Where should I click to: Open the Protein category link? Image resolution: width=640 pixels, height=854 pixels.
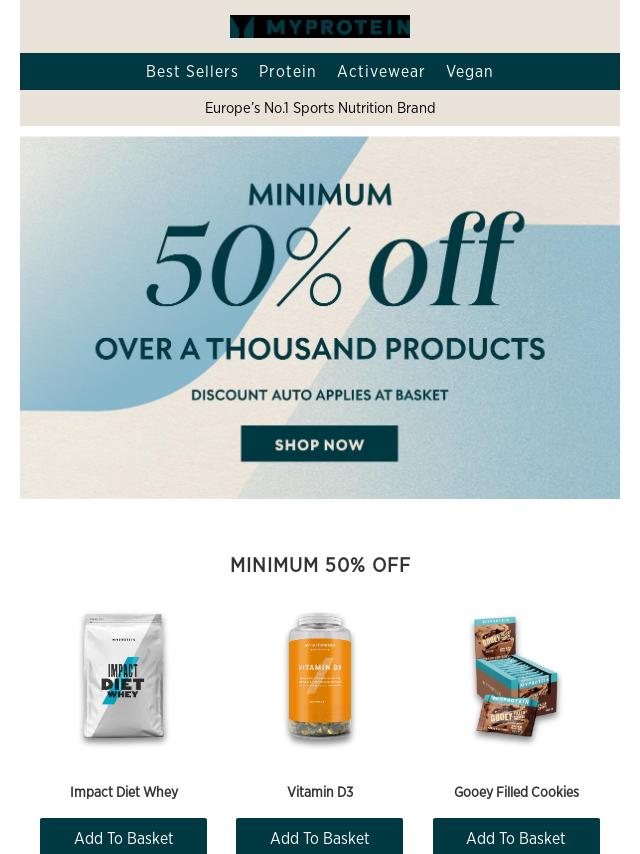(x=287, y=71)
